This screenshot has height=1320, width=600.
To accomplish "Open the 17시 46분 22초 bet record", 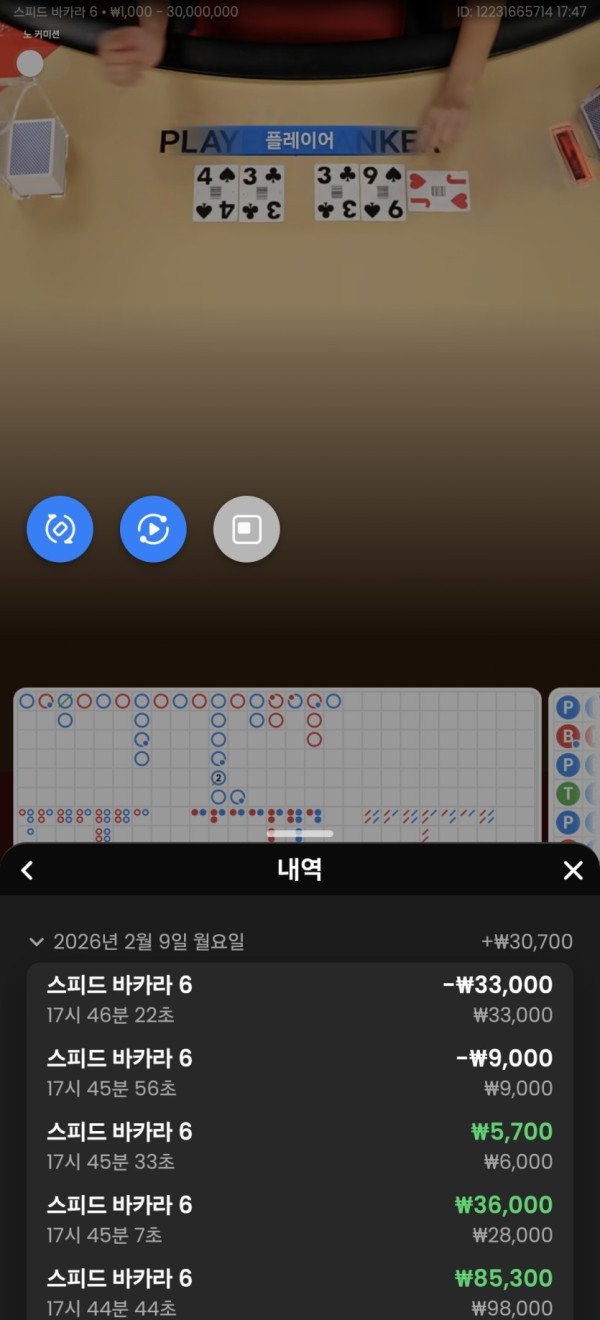I will coord(300,999).
